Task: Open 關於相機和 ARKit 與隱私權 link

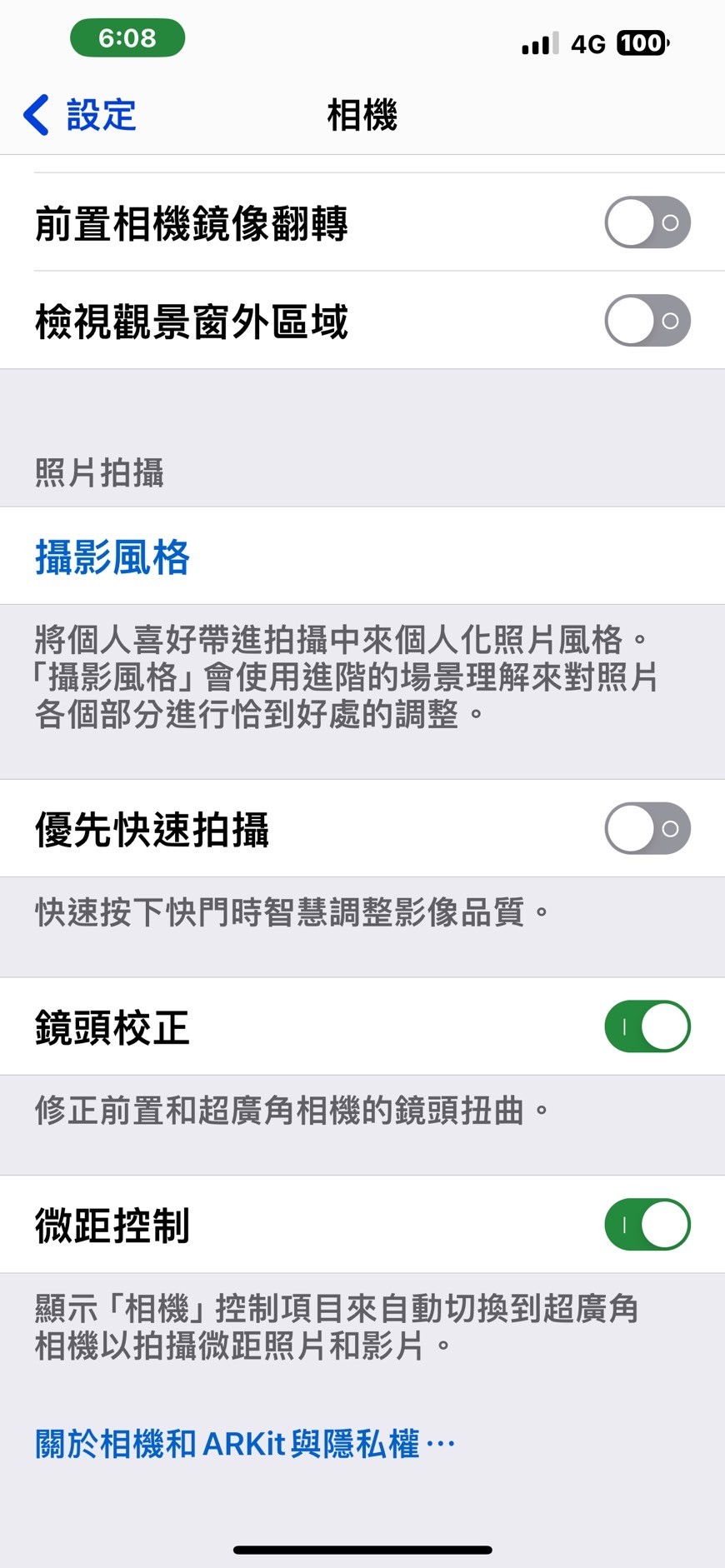Action: point(245,1444)
